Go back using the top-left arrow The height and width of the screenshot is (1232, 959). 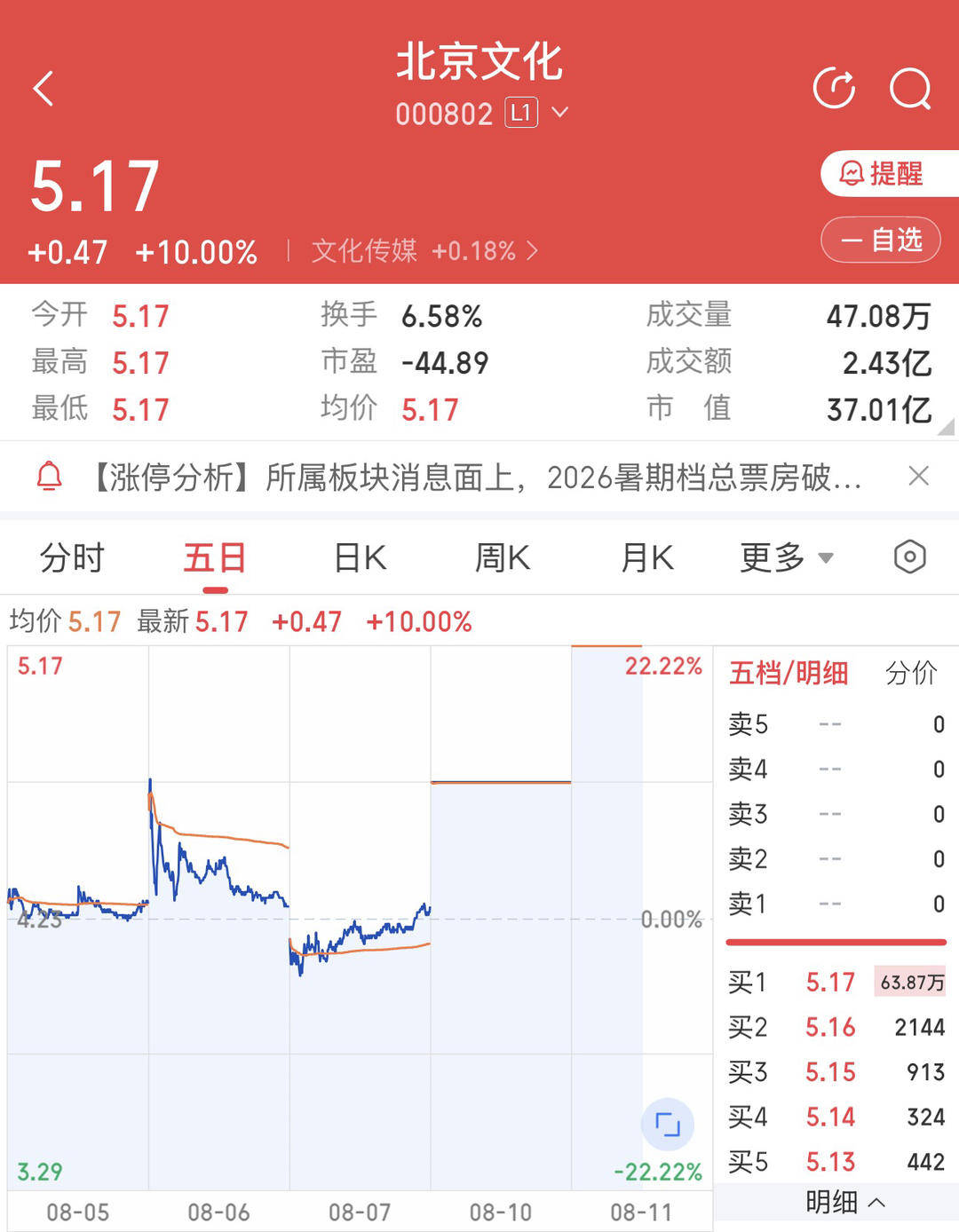pyautogui.click(x=44, y=89)
